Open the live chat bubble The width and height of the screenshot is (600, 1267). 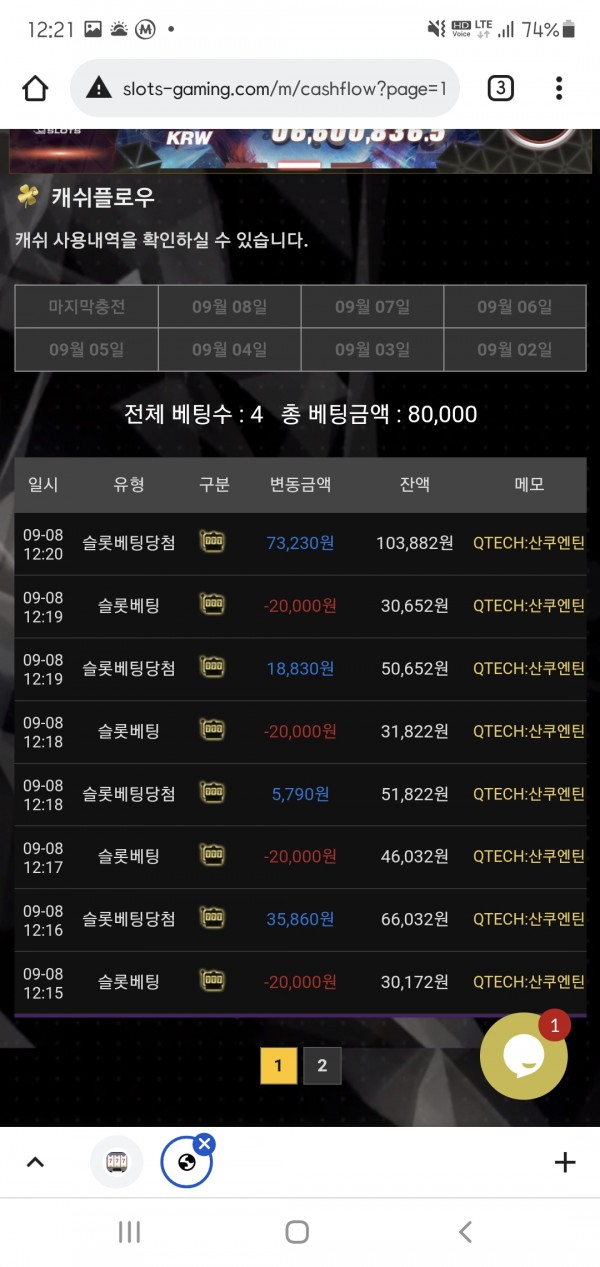click(523, 1056)
